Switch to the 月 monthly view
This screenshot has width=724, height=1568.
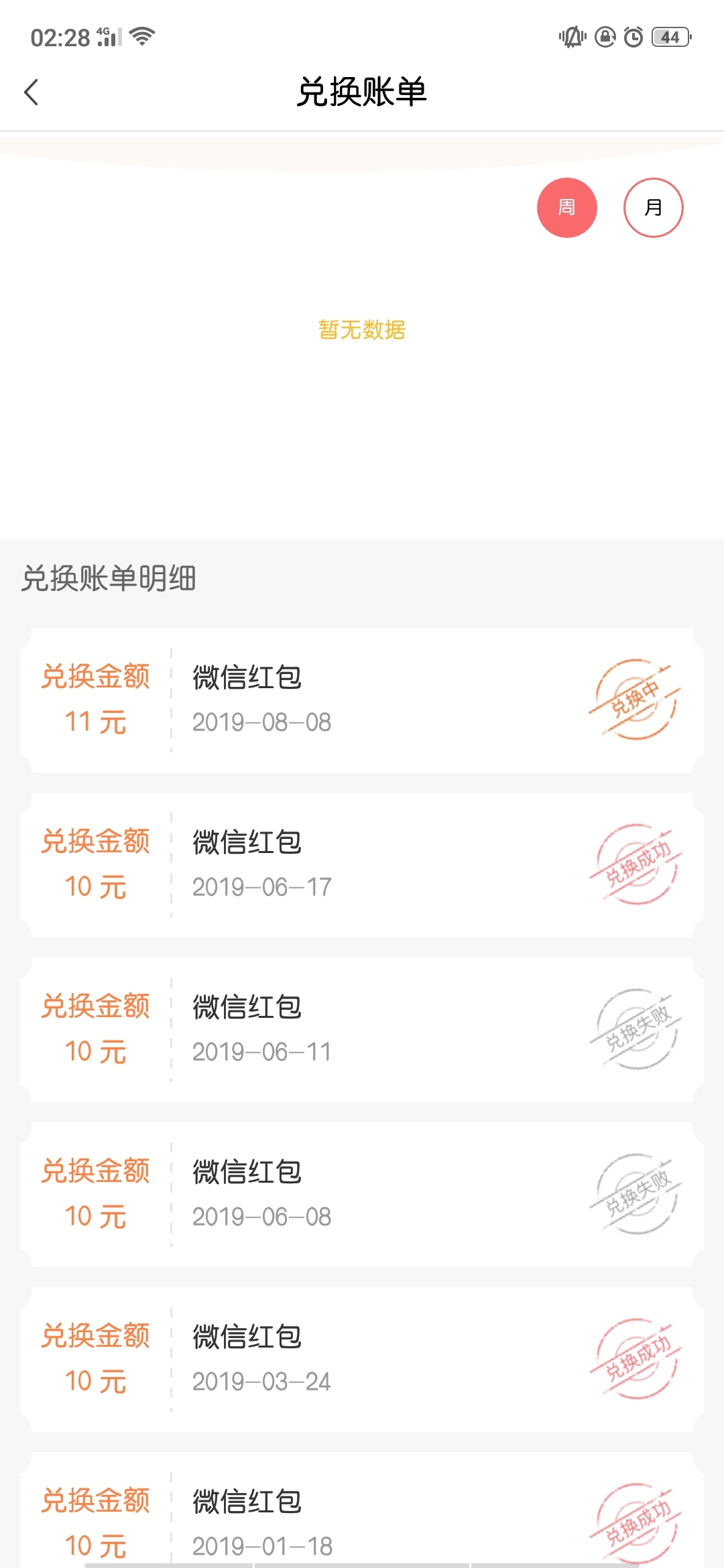pyautogui.click(x=653, y=208)
